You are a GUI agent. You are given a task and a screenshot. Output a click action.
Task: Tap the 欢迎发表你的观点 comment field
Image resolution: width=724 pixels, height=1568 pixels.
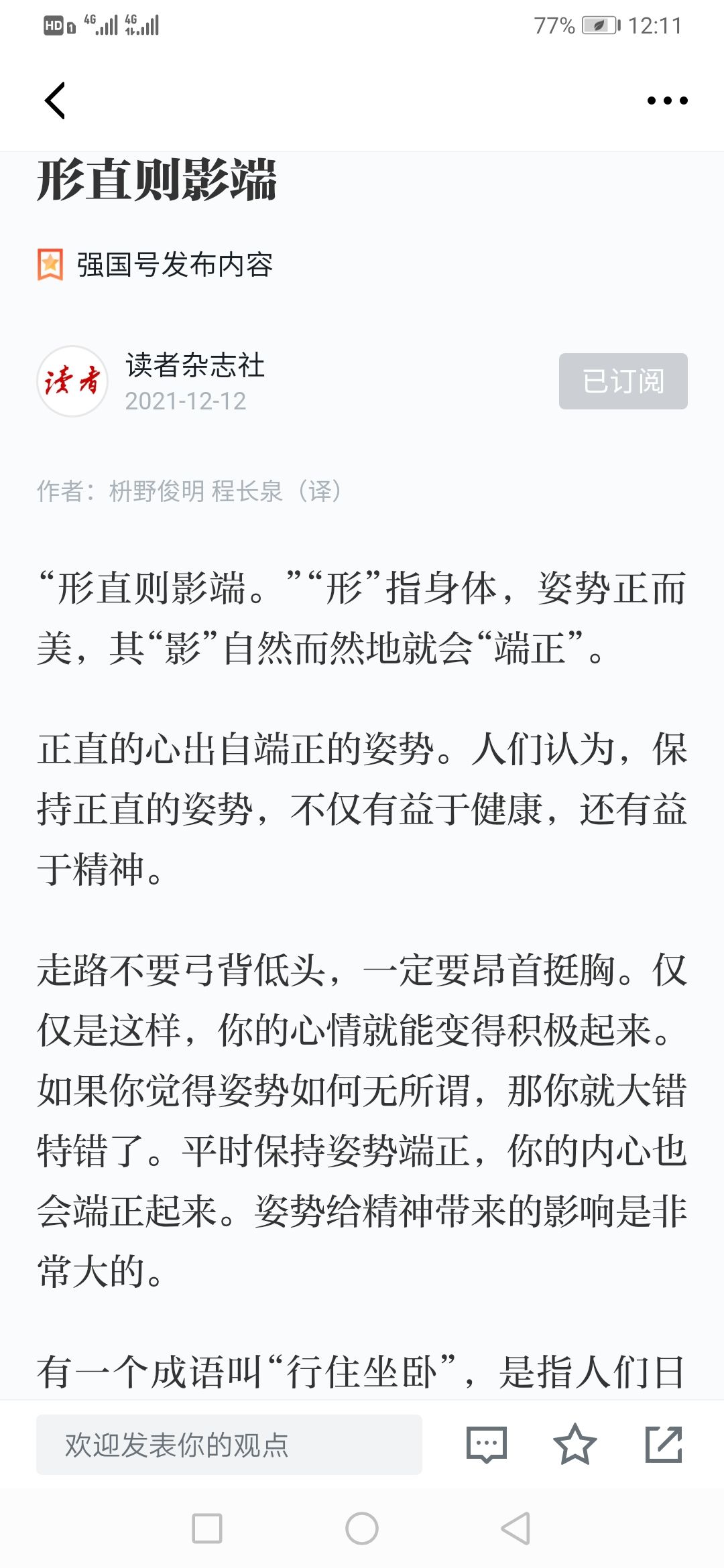[229, 1444]
